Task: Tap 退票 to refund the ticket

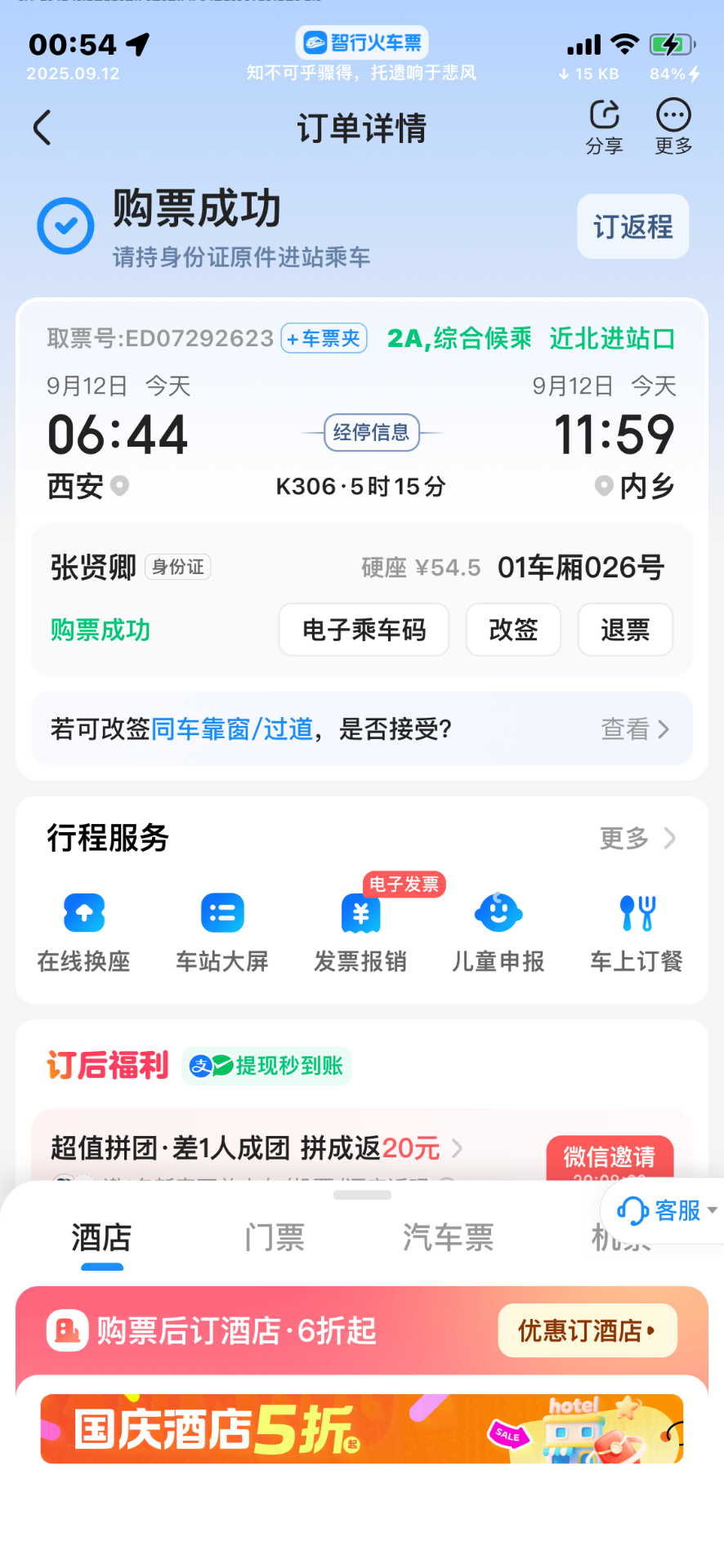Action: point(625,630)
